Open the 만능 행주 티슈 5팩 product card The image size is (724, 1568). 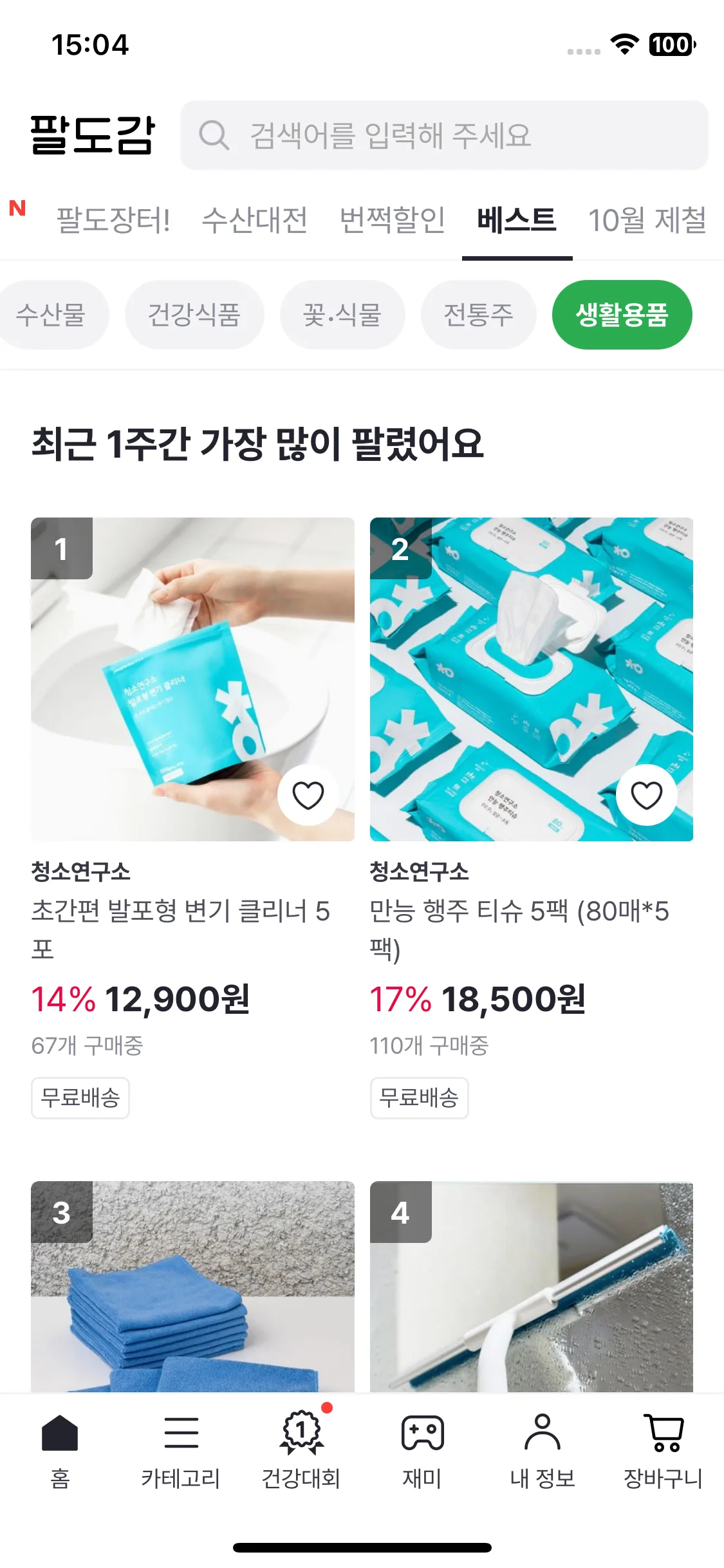pyautogui.click(x=532, y=818)
